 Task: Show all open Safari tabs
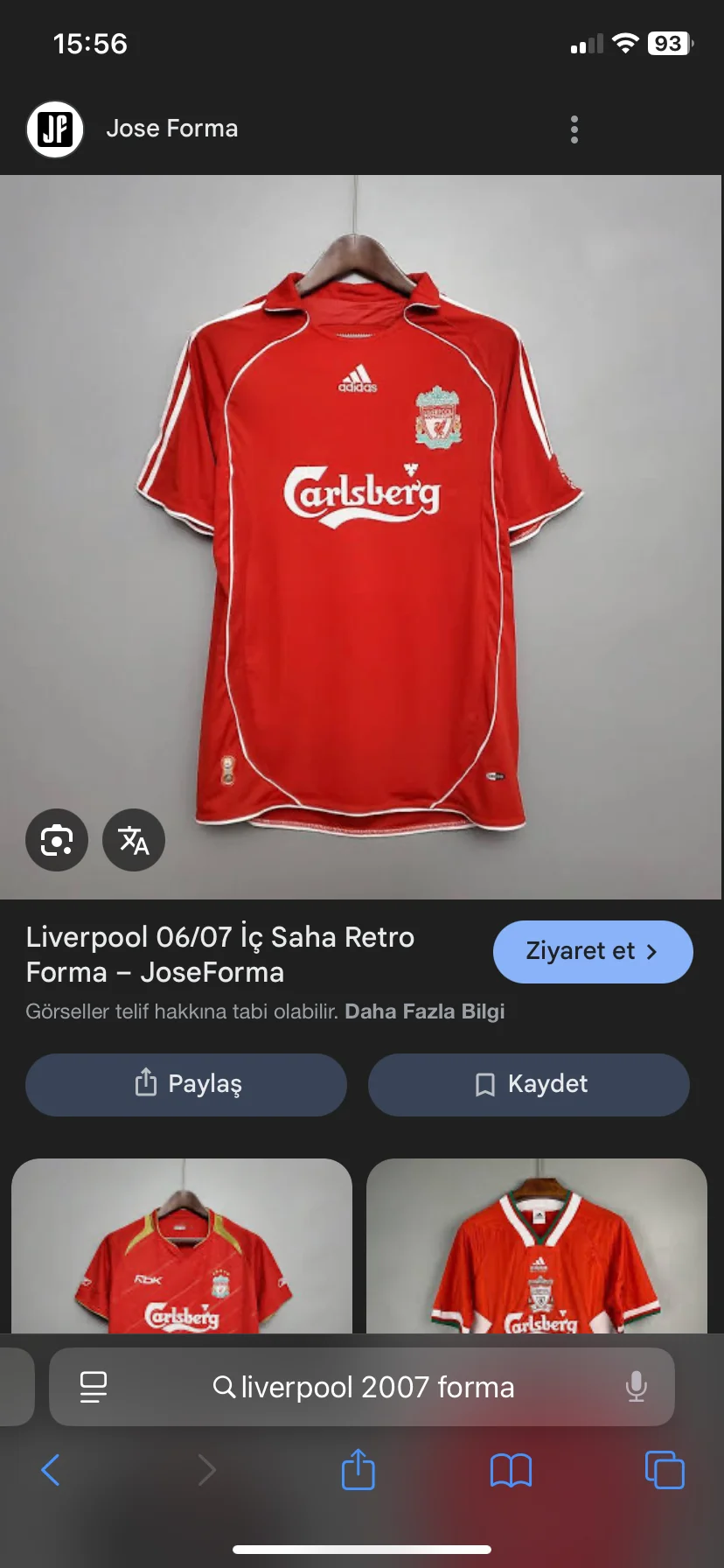coord(665,1470)
